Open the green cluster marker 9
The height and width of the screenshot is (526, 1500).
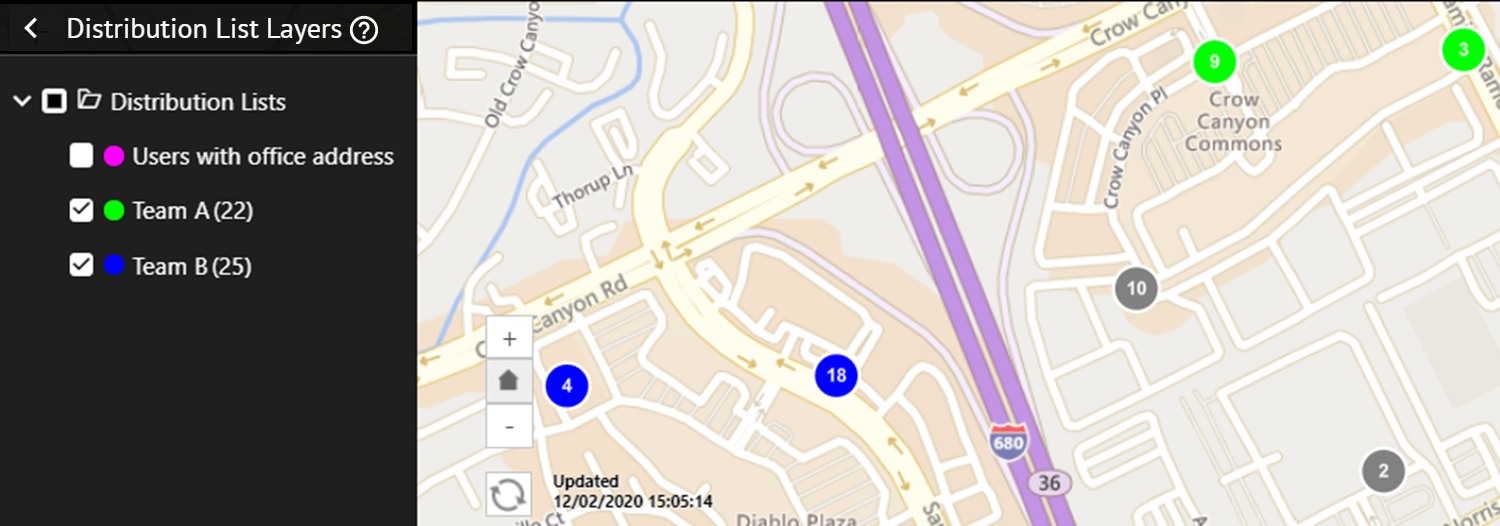[1215, 62]
